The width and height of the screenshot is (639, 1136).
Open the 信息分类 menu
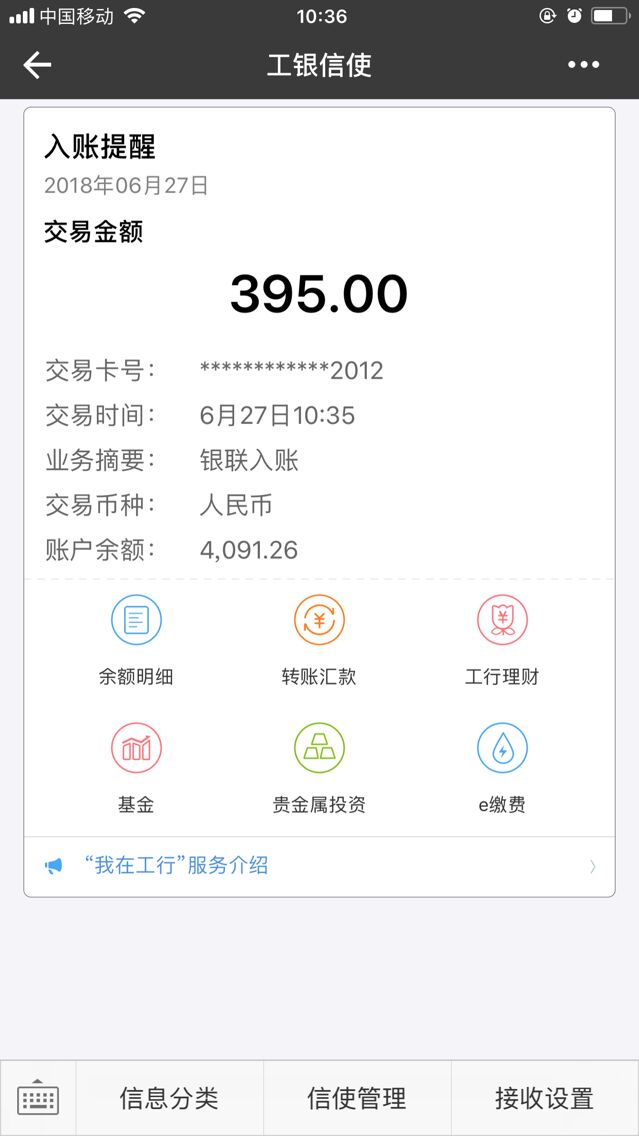[x=169, y=1098]
